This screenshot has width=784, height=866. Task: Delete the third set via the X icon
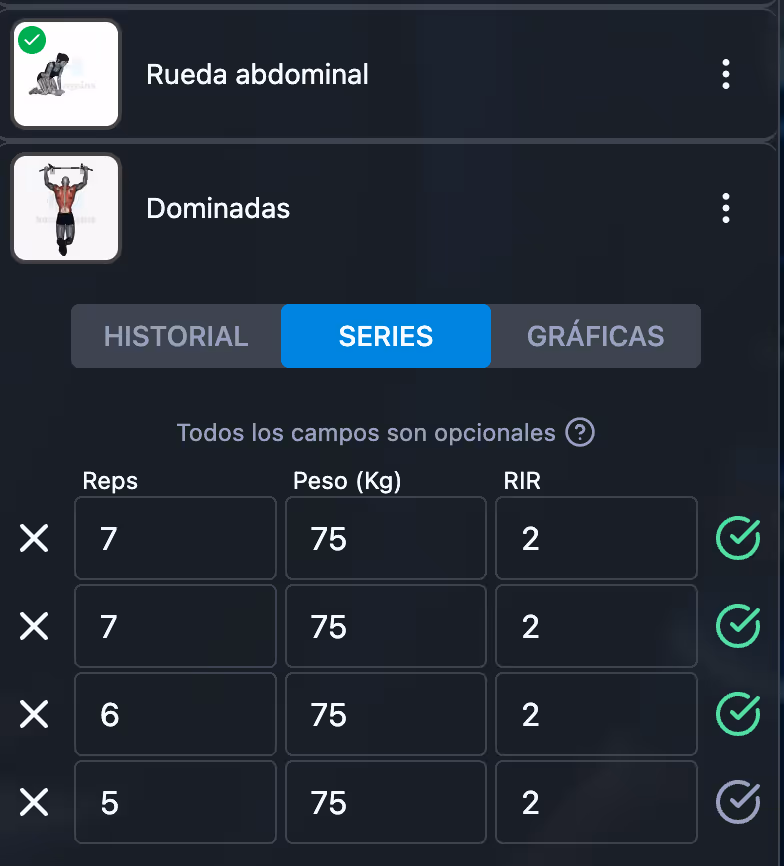pyautogui.click(x=33, y=714)
